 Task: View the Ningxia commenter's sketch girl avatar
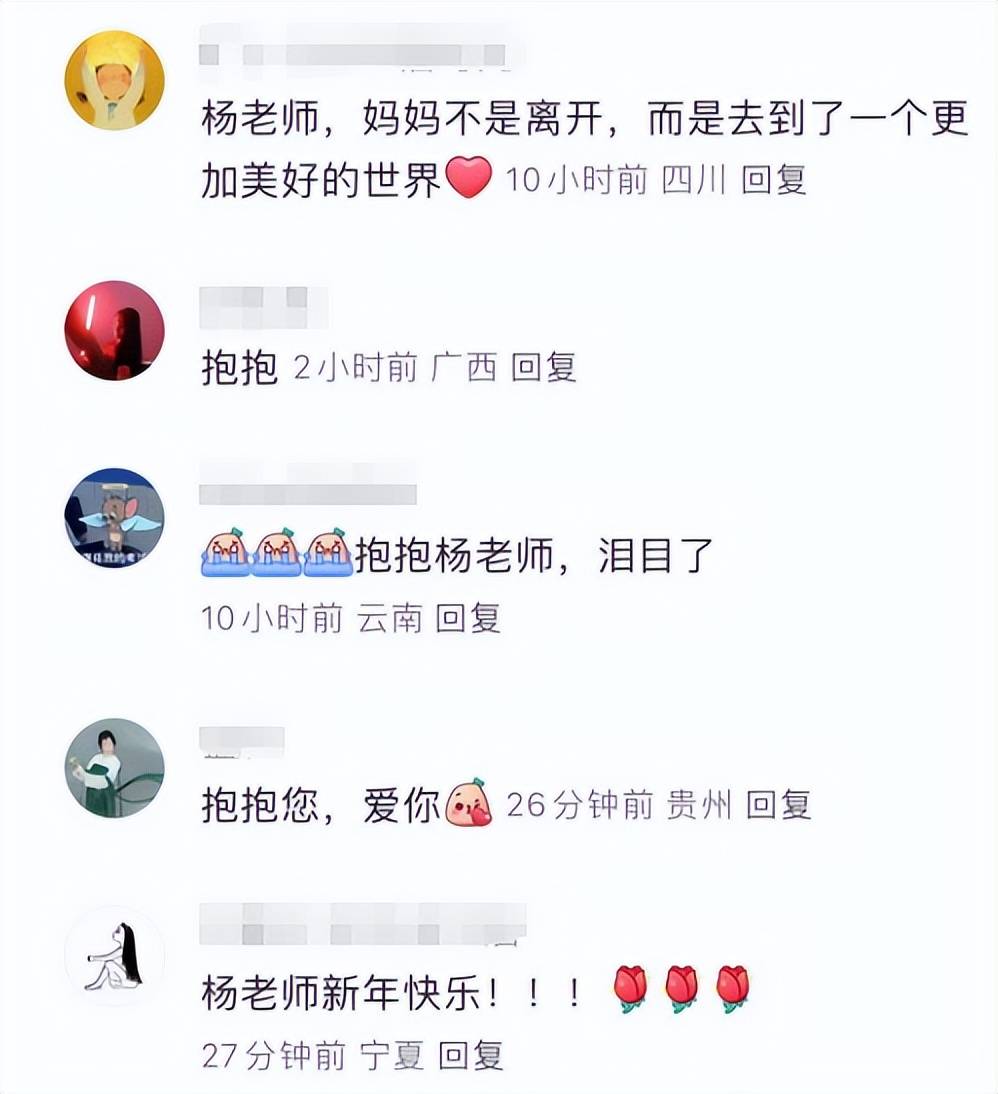pyautogui.click(x=114, y=956)
